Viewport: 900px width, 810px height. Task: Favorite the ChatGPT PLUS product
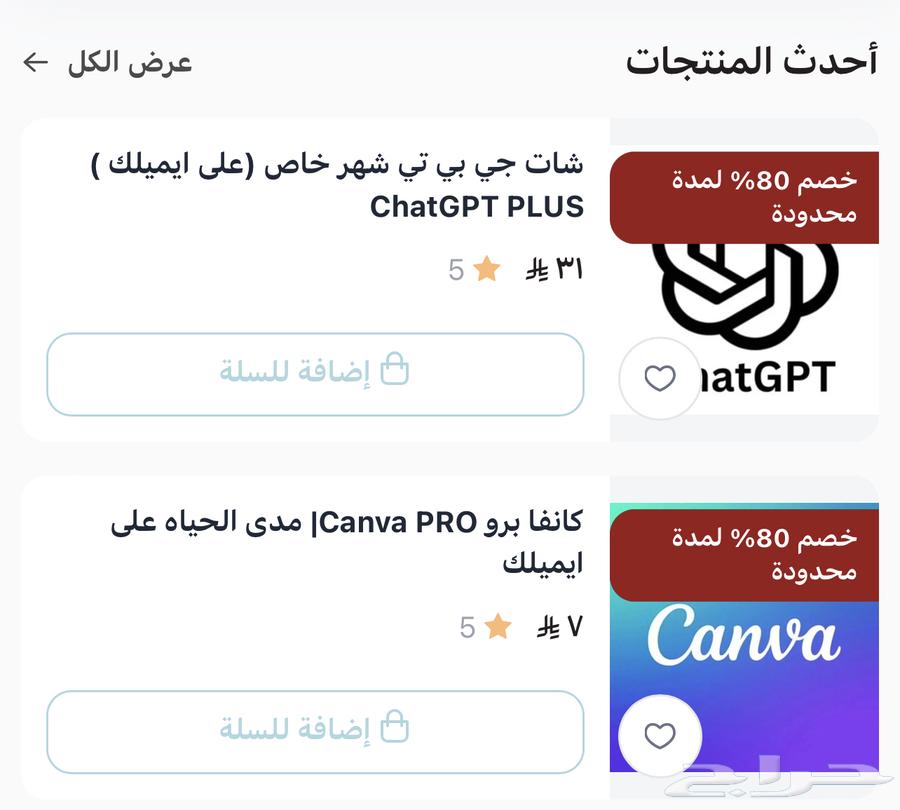659,378
